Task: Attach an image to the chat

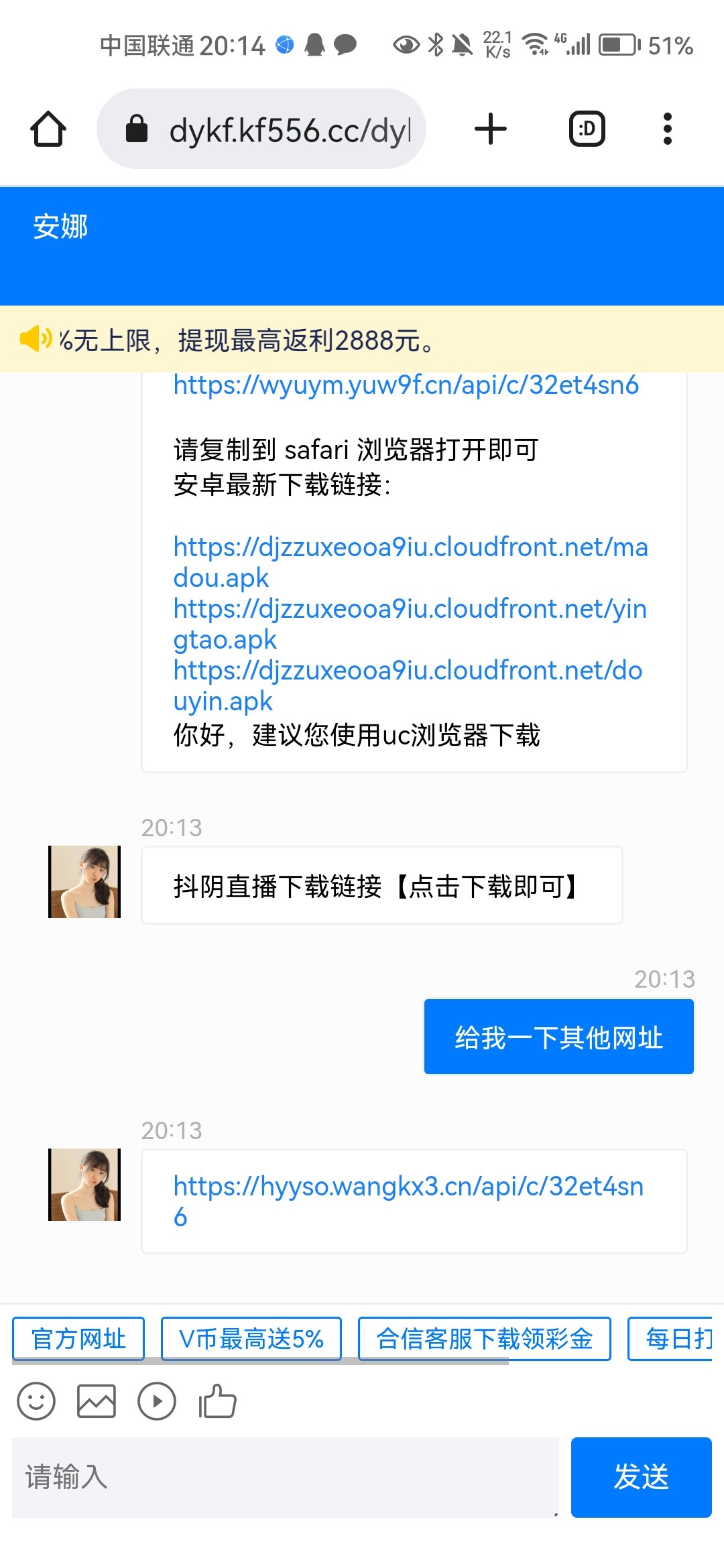Action: [97, 1401]
